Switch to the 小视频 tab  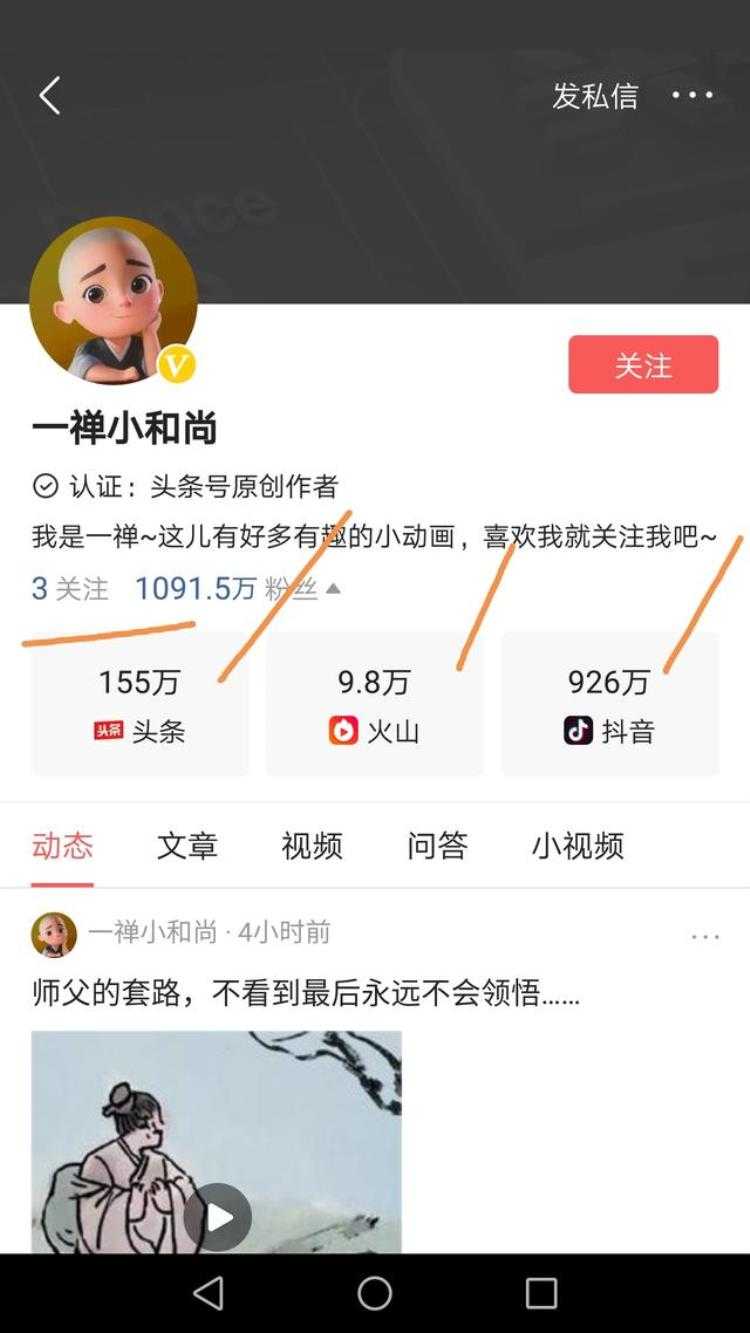coord(577,846)
